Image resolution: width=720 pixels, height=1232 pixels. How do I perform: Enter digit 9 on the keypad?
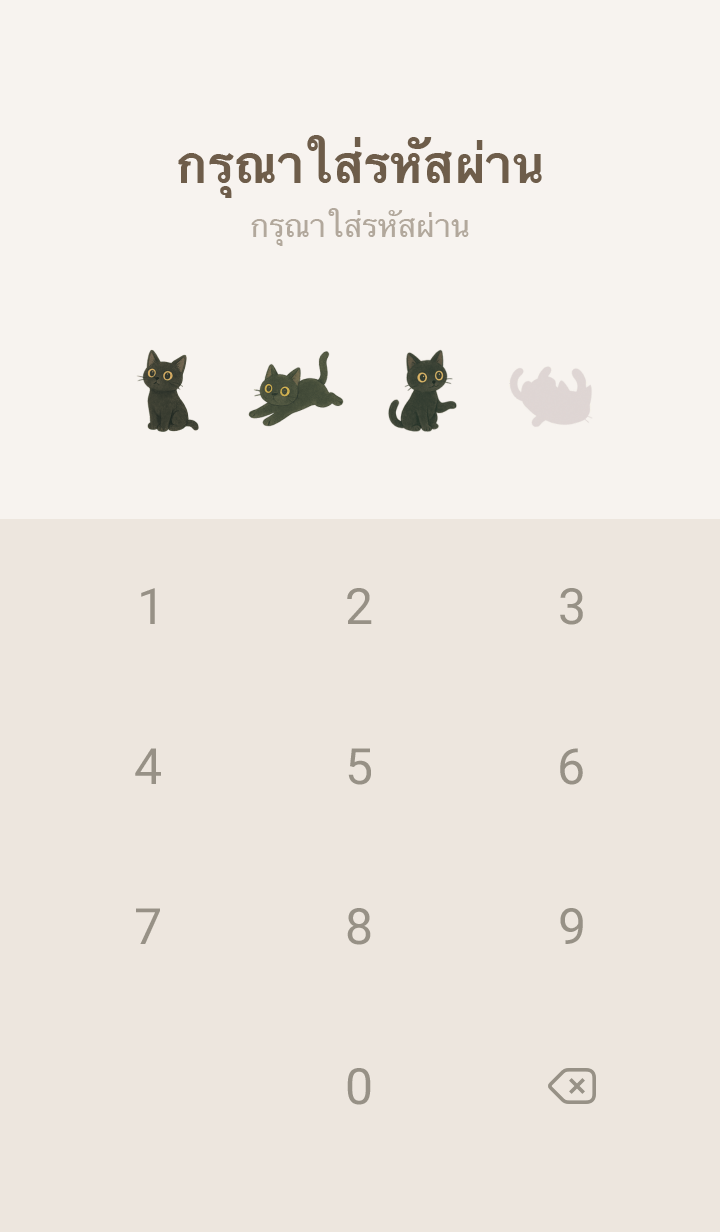click(x=571, y=927)
